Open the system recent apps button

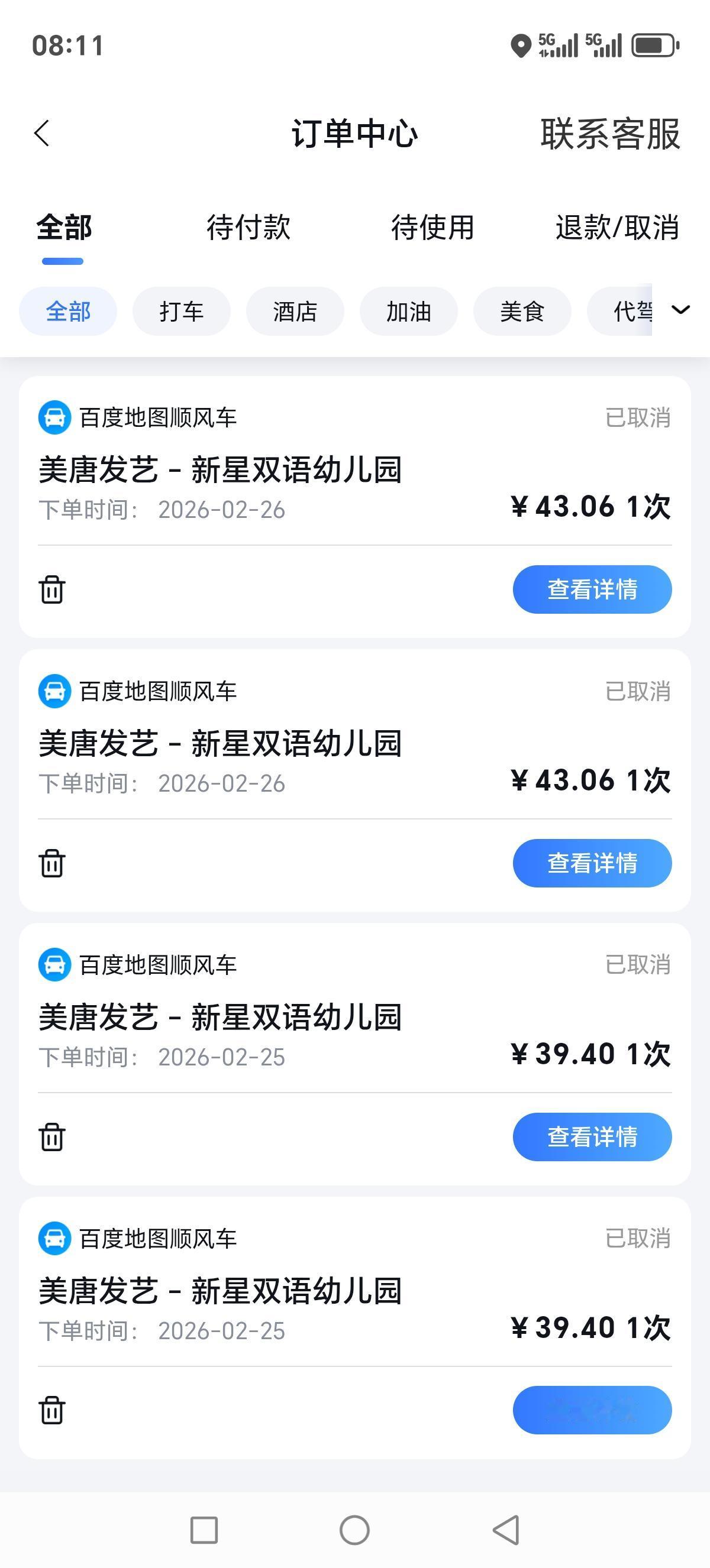(x=204, y=1530)
